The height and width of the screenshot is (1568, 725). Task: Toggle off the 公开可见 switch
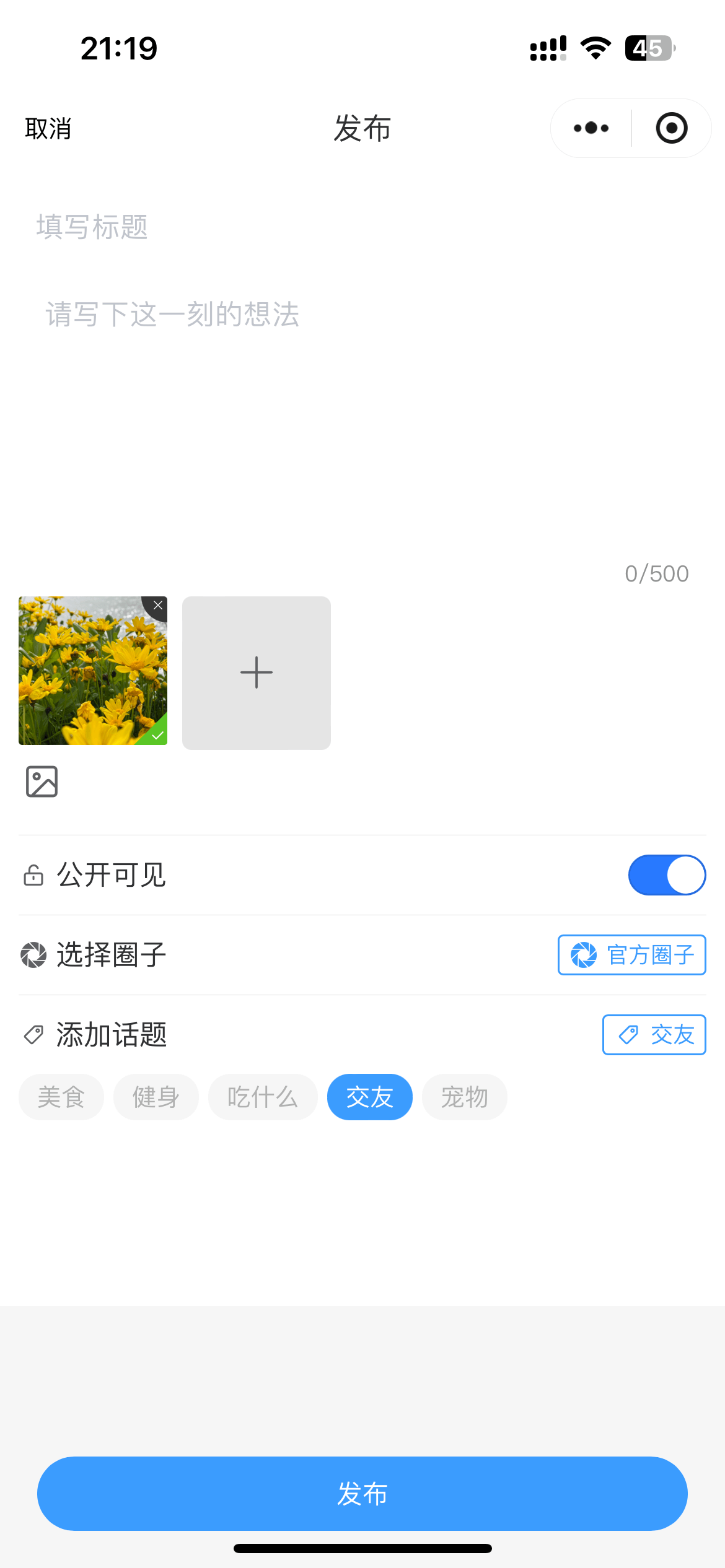(x=667, y=875)
